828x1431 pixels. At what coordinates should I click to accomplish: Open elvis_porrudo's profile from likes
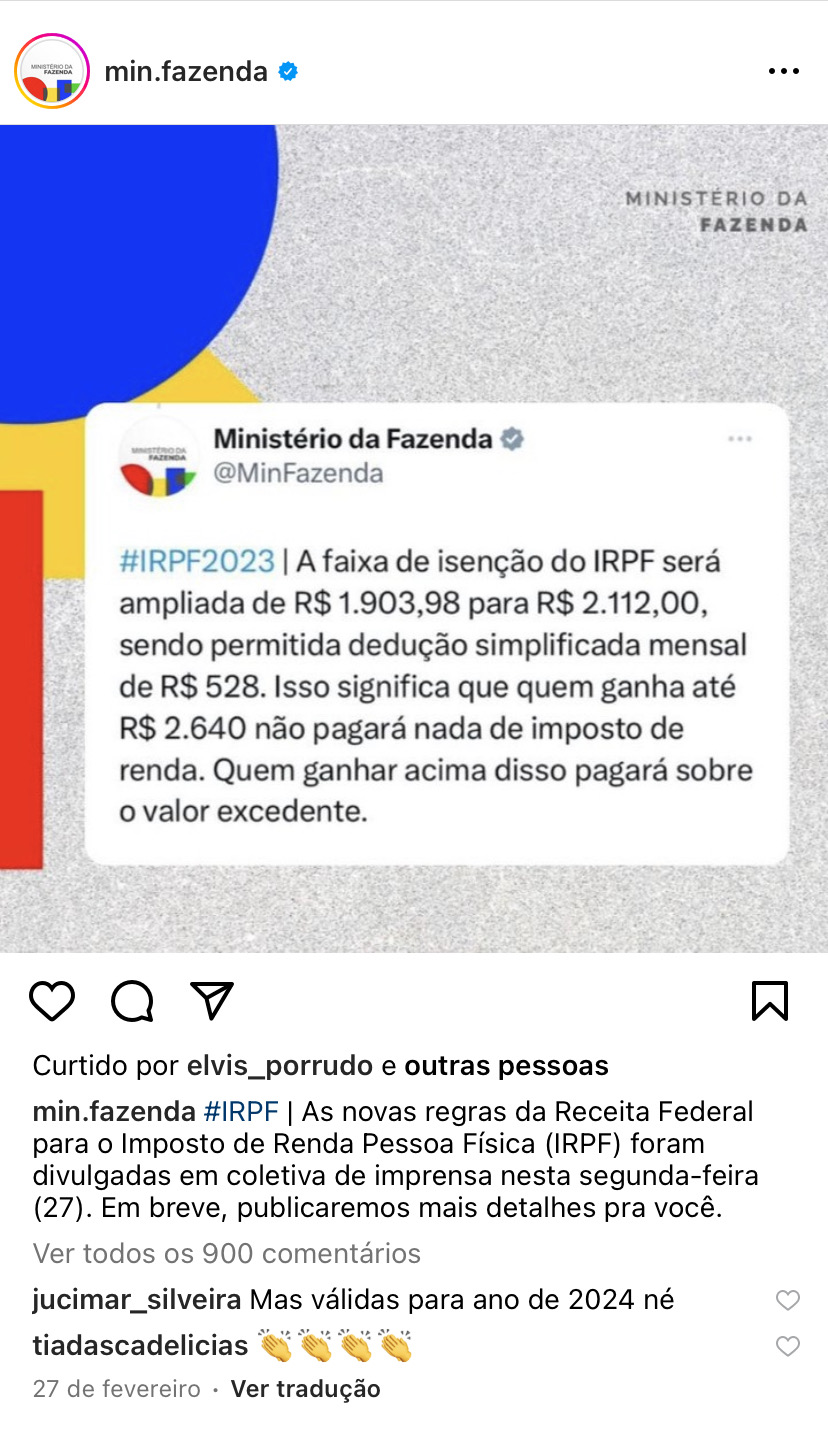tap(280, 1066)
